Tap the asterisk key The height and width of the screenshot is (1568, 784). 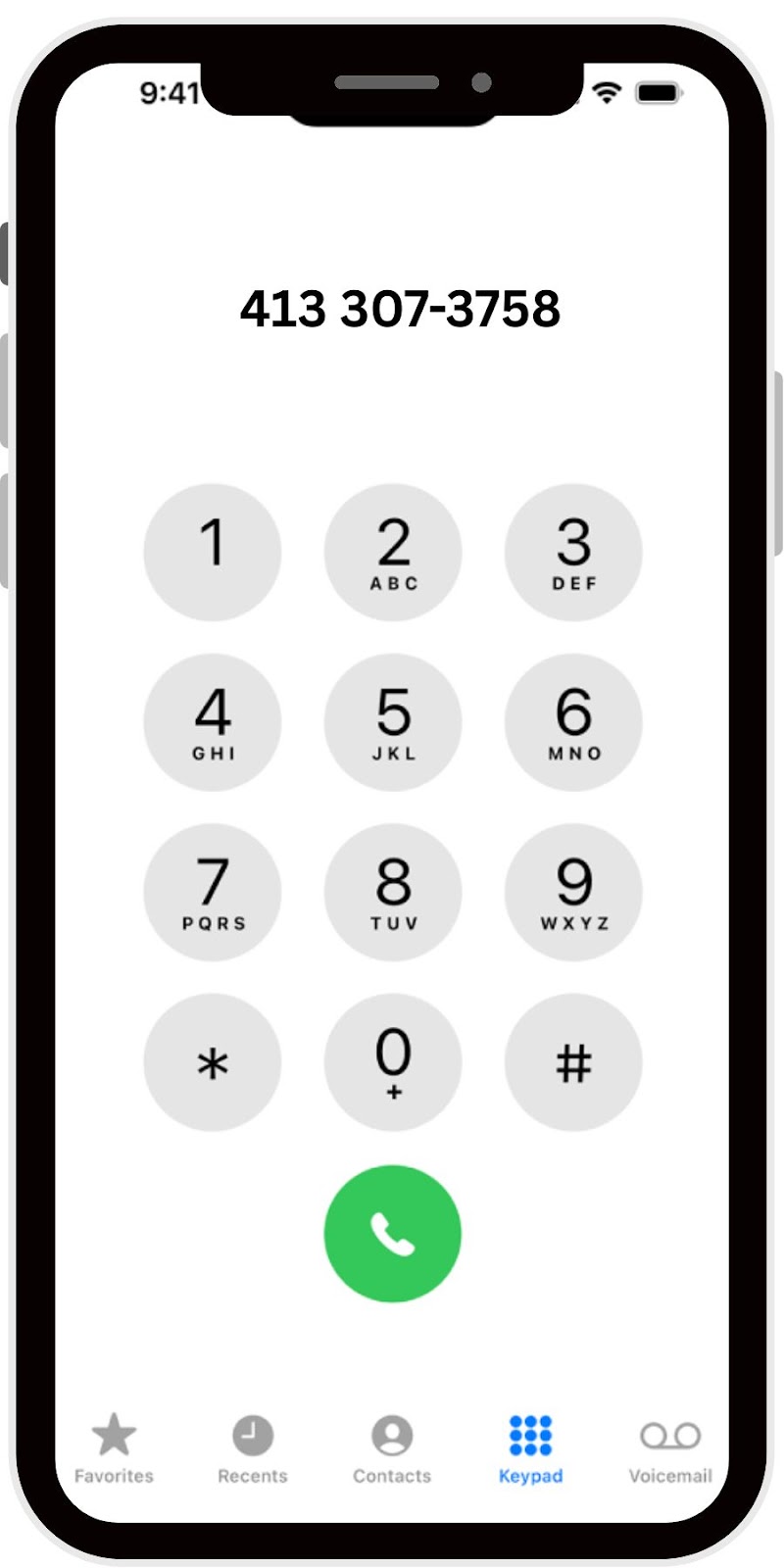[212, 1062]
